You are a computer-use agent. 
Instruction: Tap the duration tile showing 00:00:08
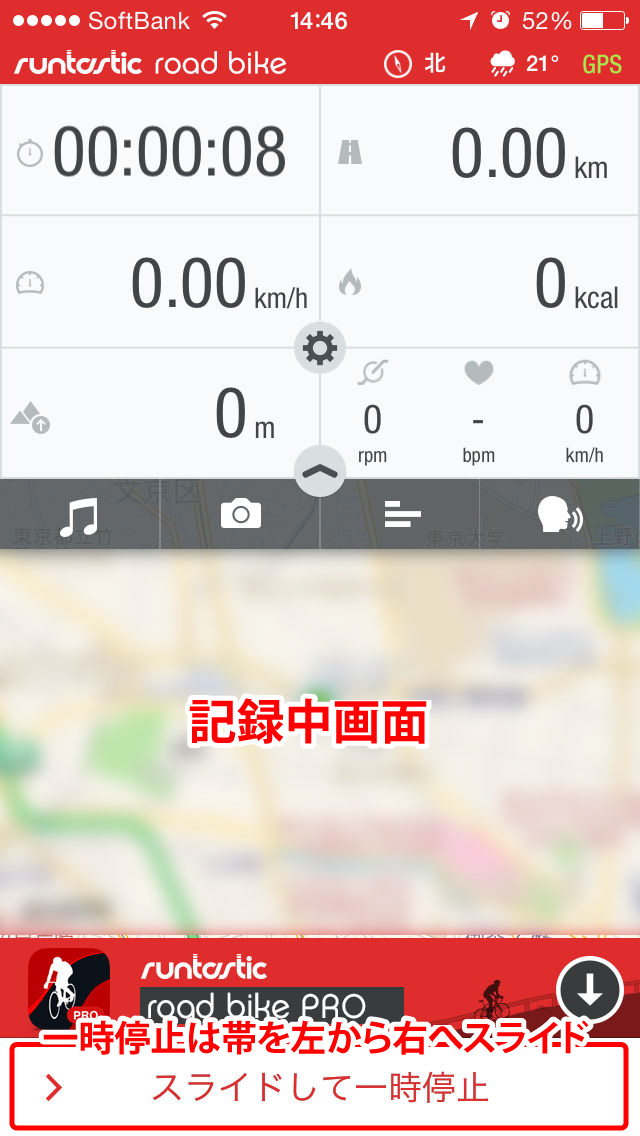click(x=160, y=152)
